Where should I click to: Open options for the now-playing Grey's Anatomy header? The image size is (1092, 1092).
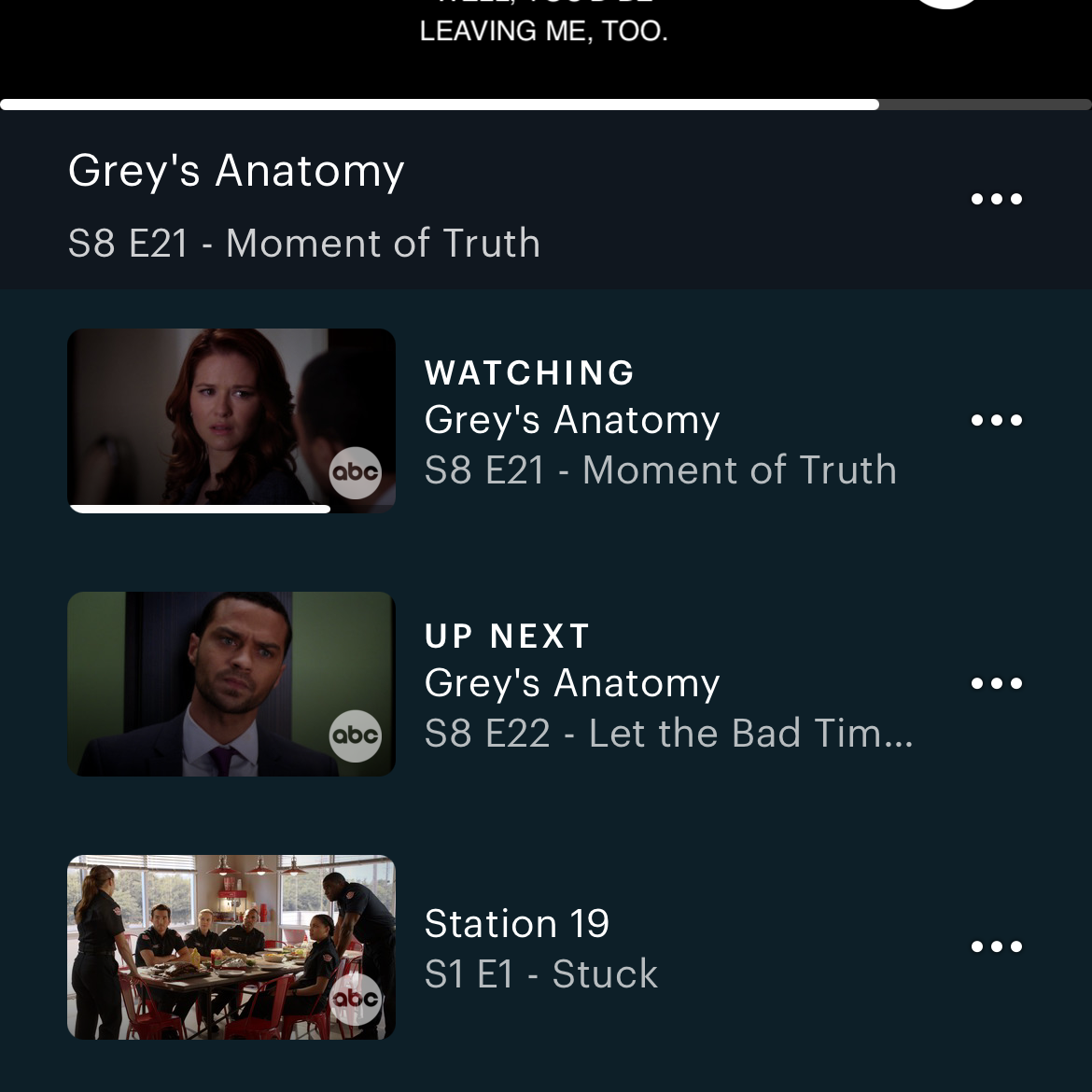tap(997, 199)
